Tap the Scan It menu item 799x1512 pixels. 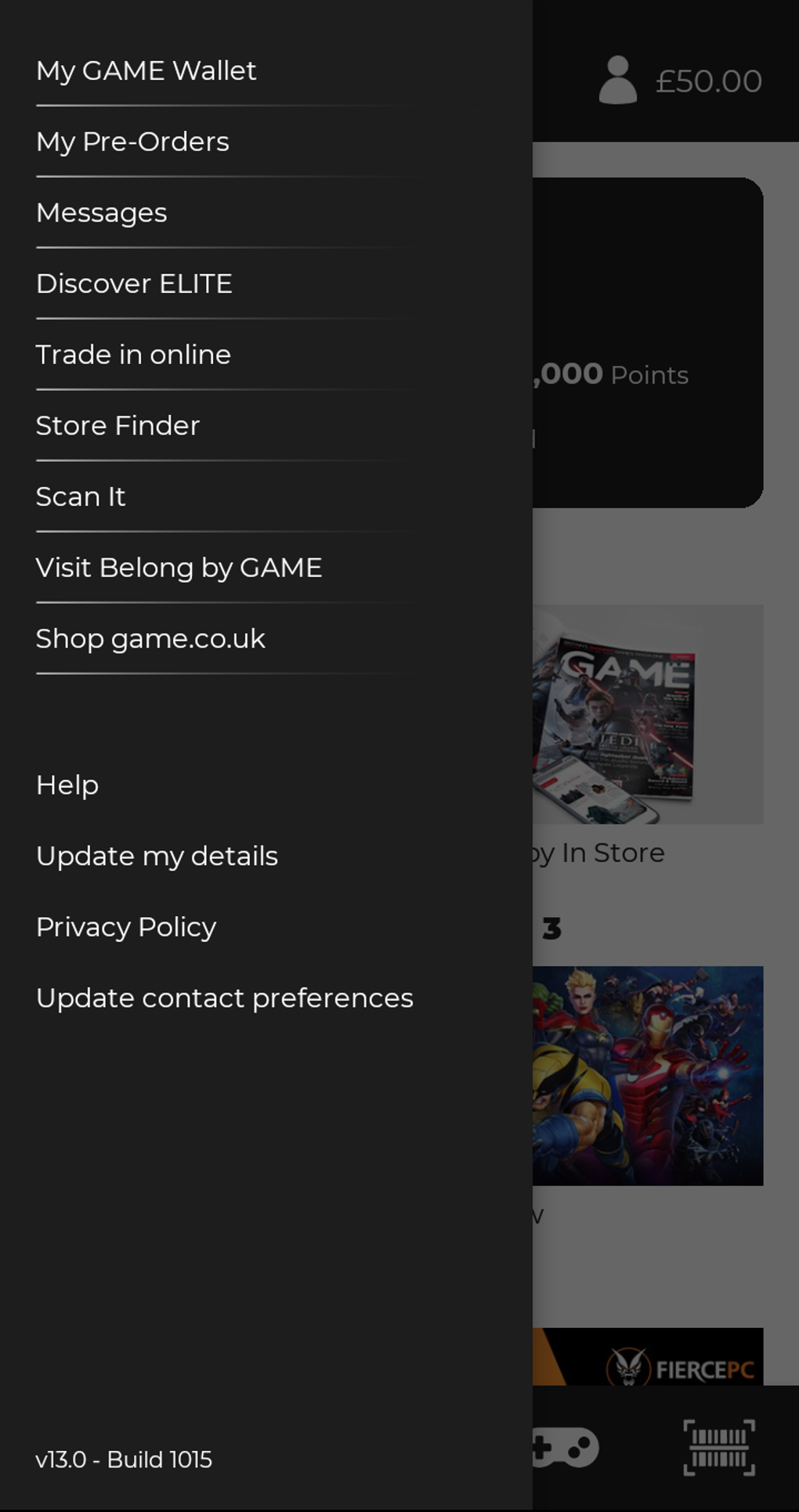pyautogui.click(x=81, y=497)
